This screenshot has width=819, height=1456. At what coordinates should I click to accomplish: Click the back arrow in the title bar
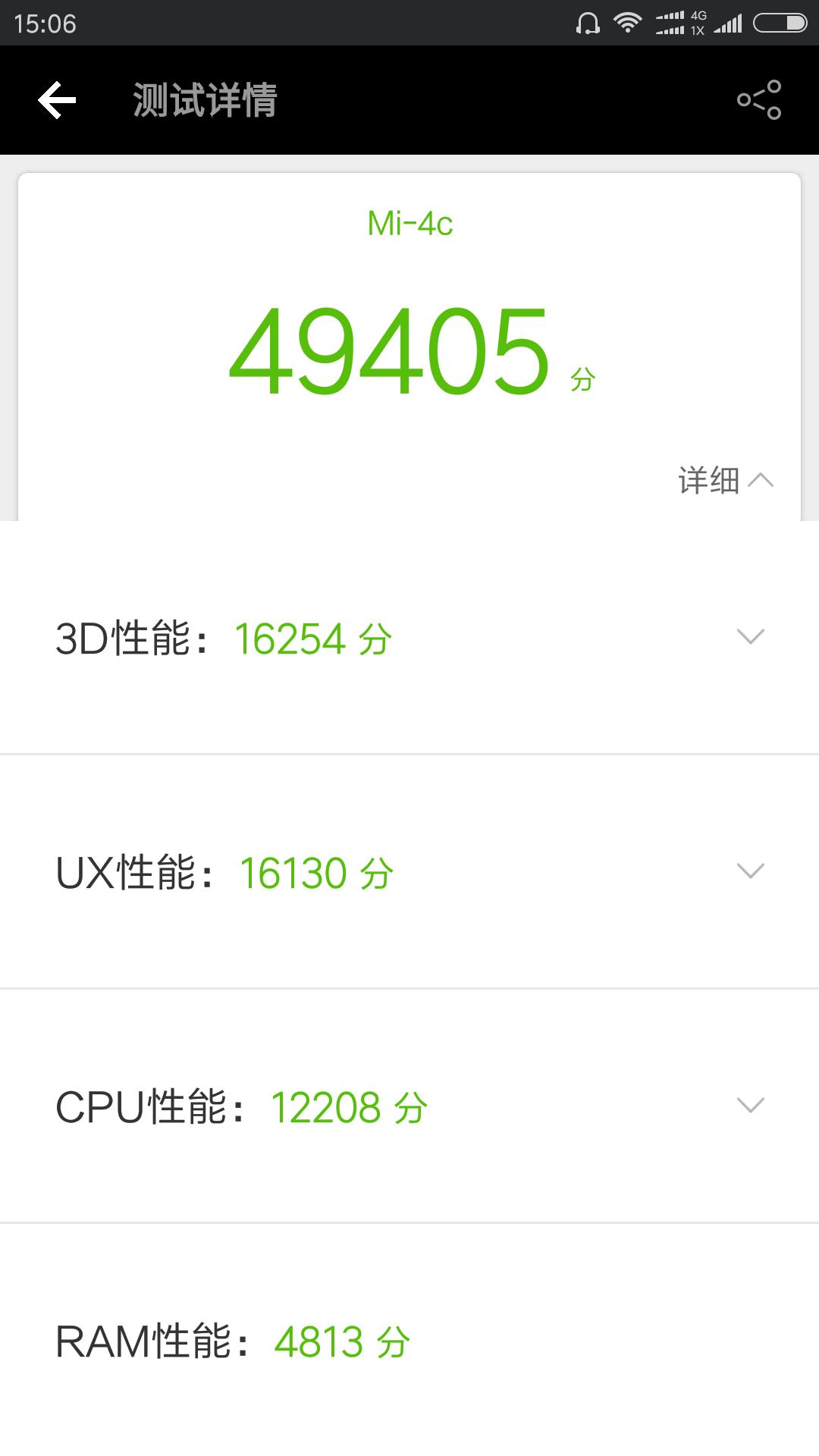point(55,99)
